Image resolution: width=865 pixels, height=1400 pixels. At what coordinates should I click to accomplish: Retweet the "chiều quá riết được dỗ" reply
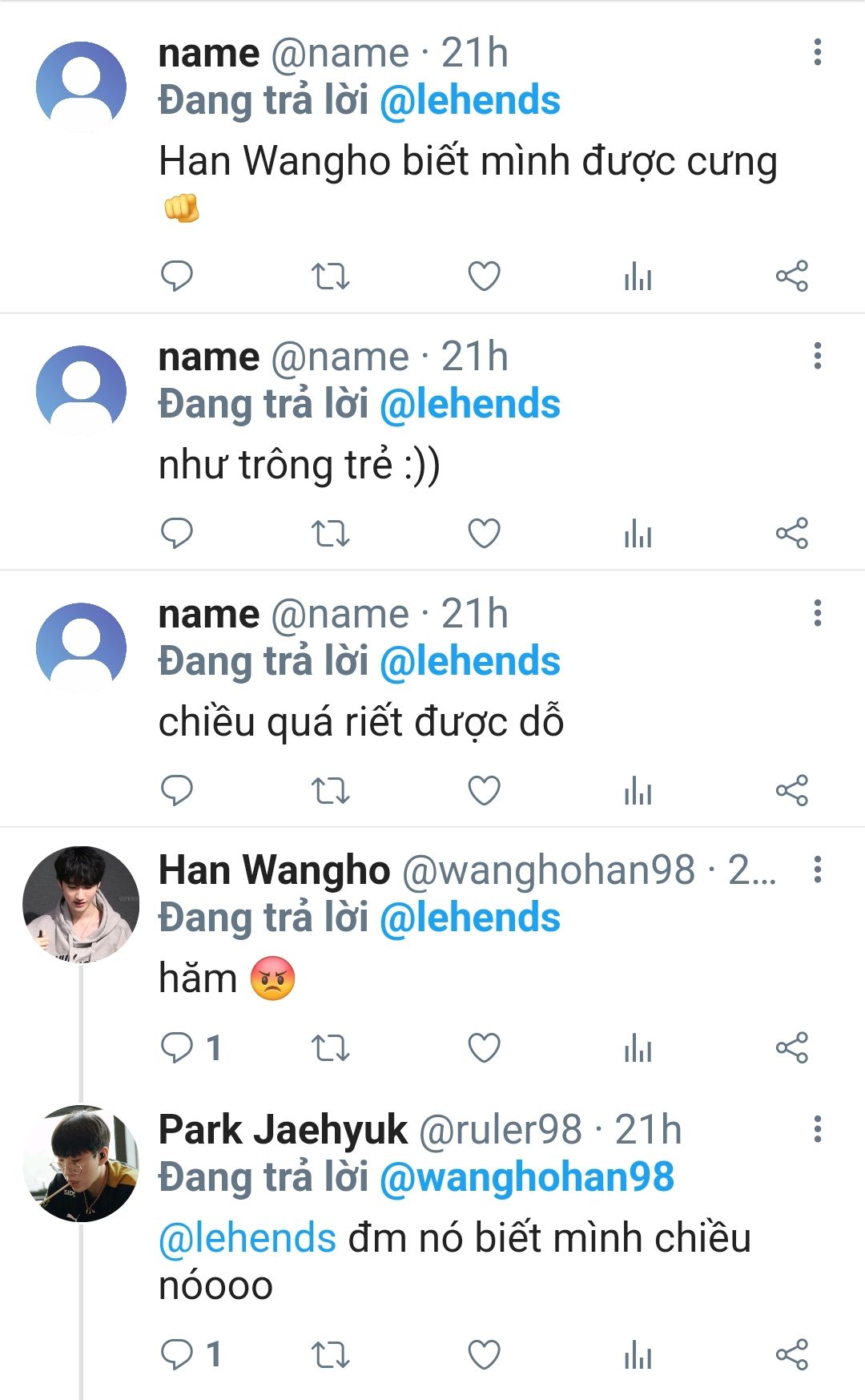330,790
